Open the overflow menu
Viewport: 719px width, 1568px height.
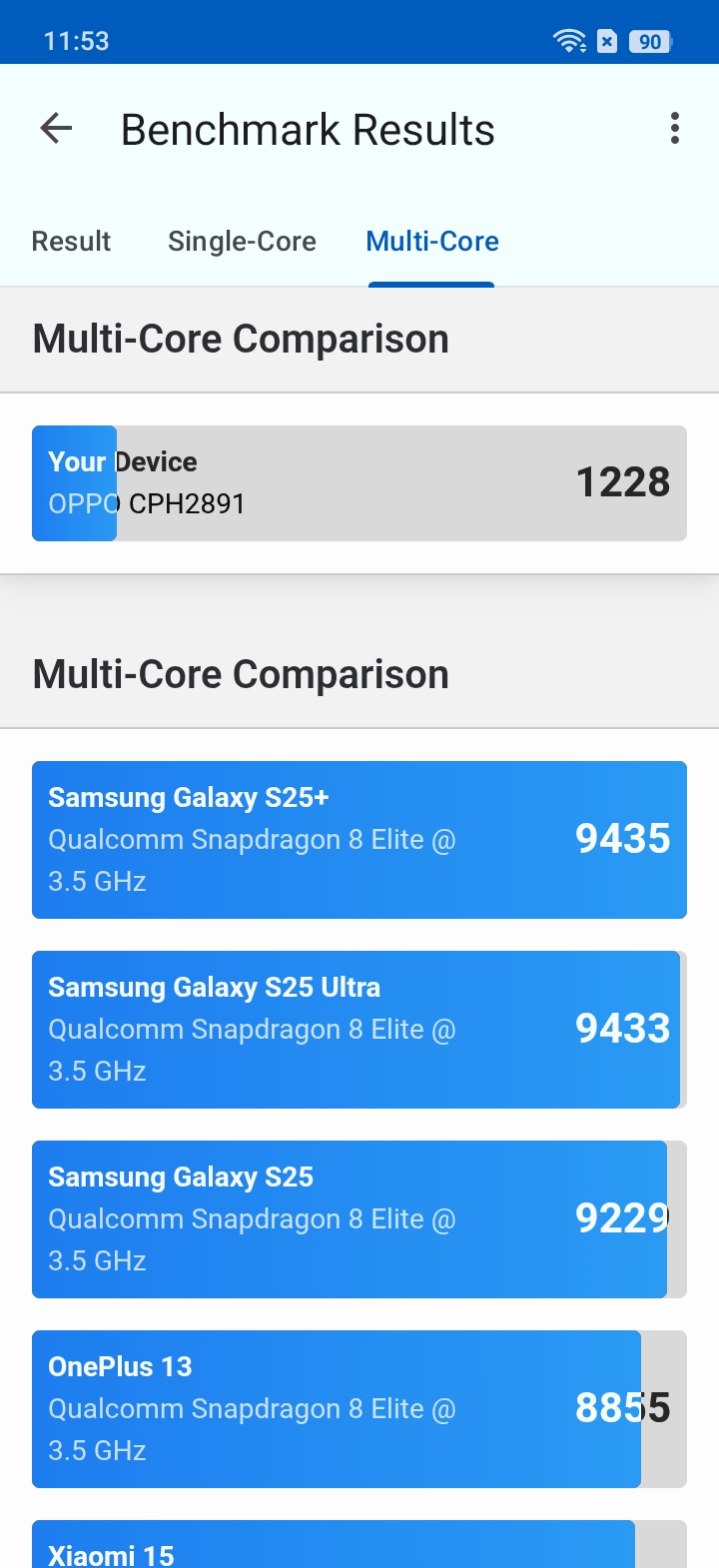[x=675, y=129]
